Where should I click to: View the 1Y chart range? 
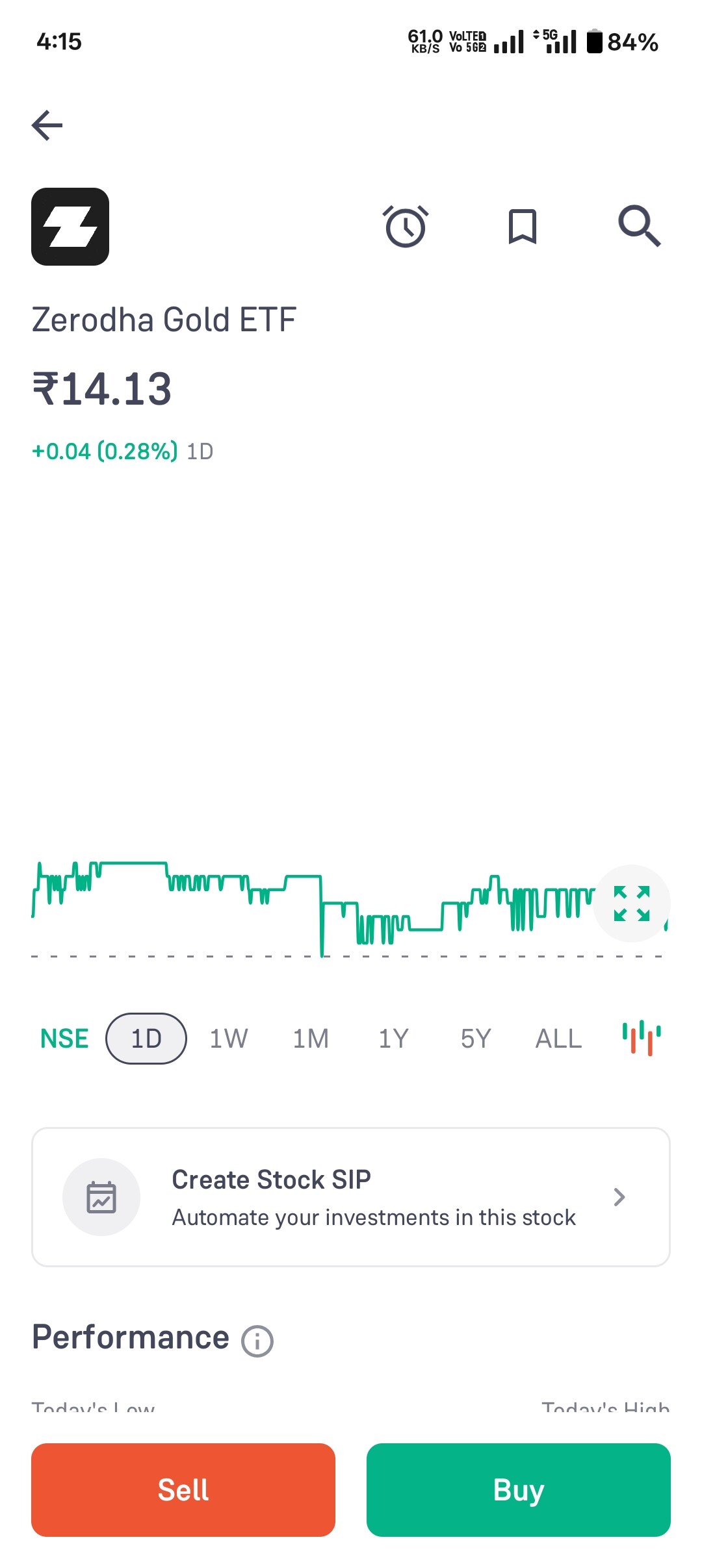[393, 1039]
